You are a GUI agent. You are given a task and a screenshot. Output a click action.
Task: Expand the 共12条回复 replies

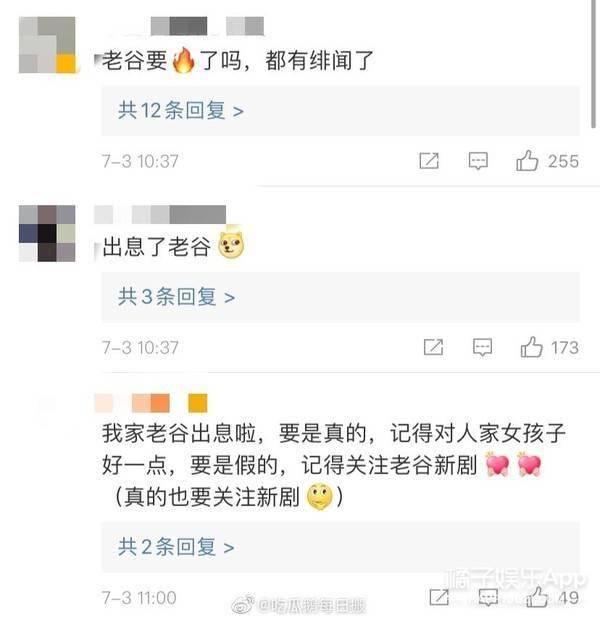pyautogui.click(x=181, y=111)
